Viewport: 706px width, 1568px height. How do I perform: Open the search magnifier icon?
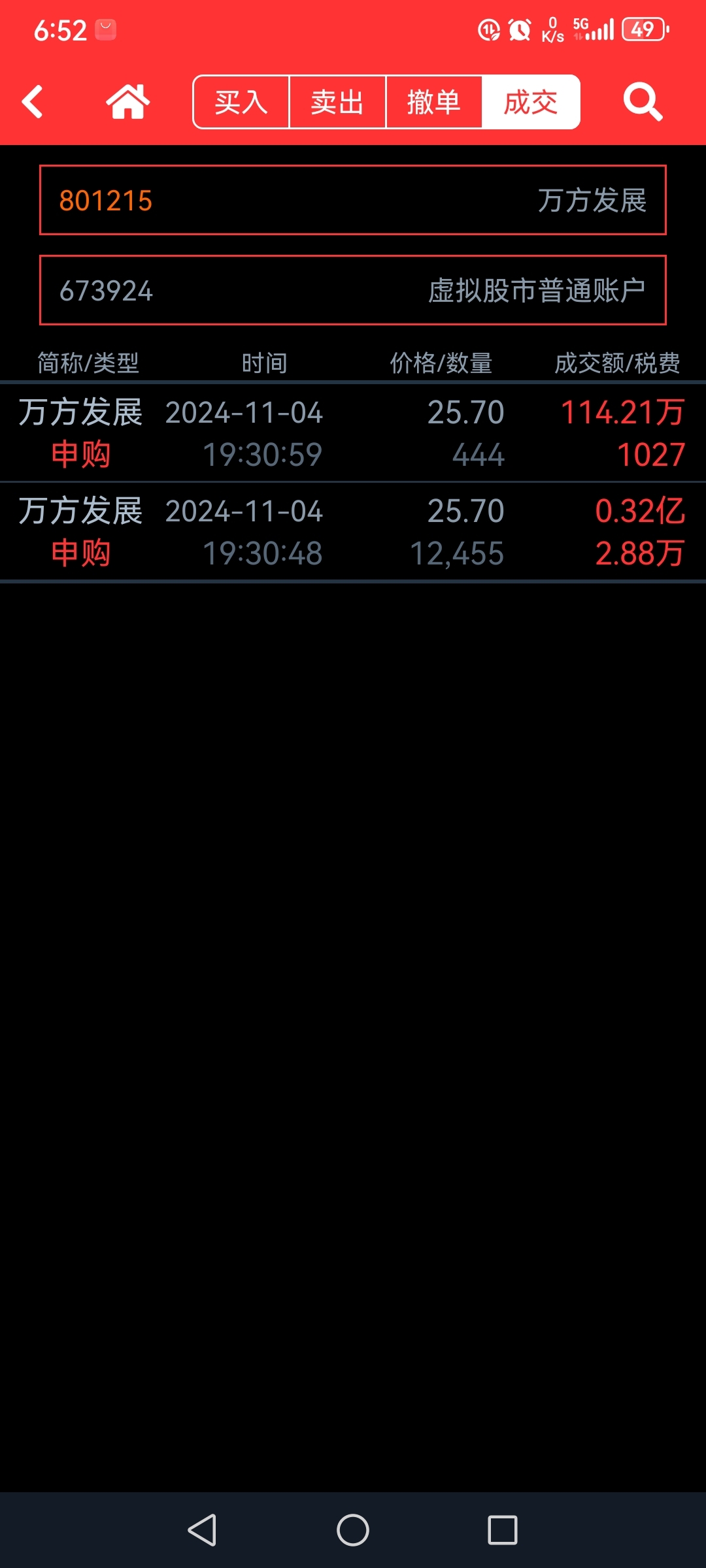[643, 102]
